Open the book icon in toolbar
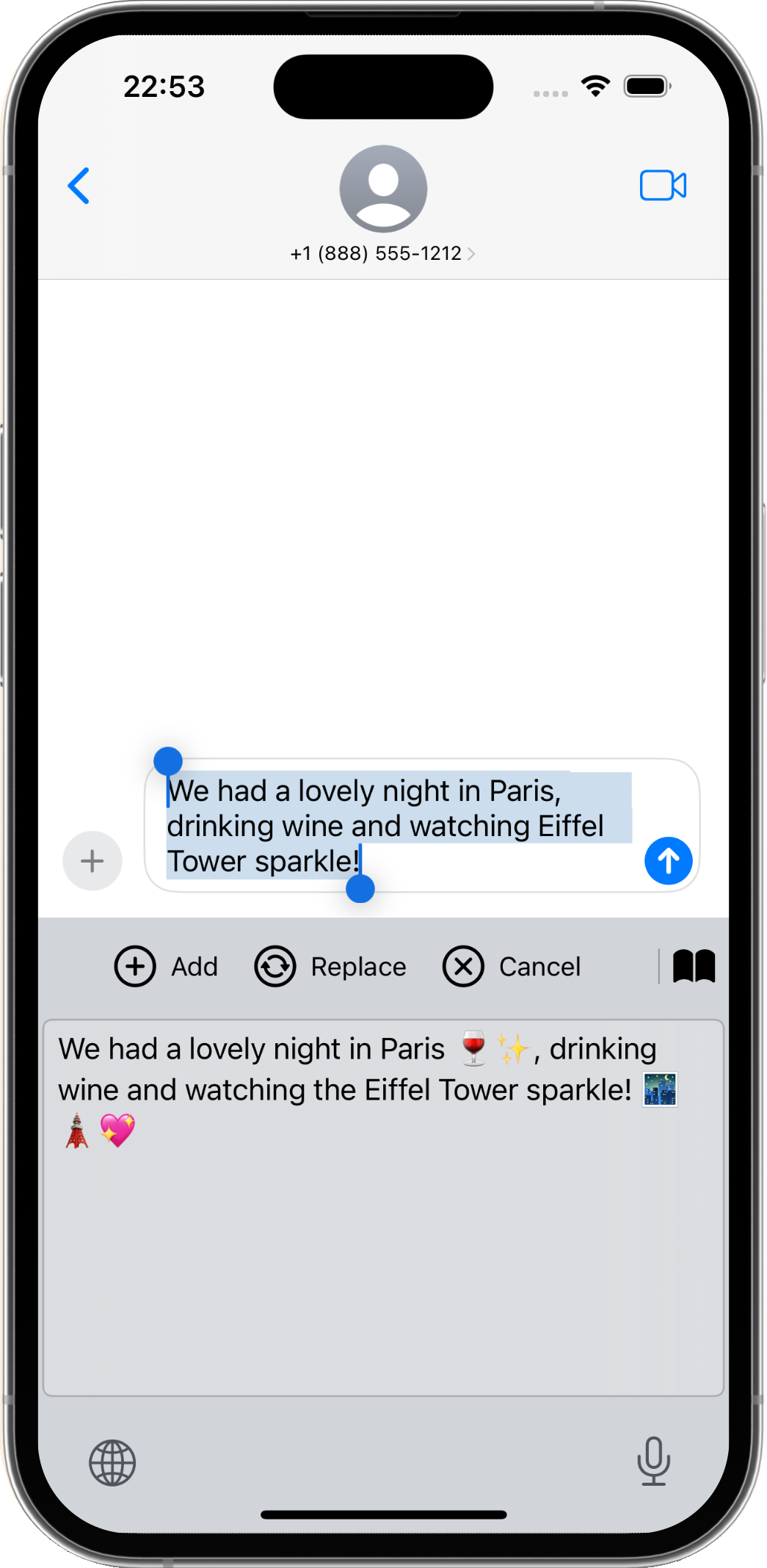The width and height of the screenshot is (767, 1568). pos(694,967)
